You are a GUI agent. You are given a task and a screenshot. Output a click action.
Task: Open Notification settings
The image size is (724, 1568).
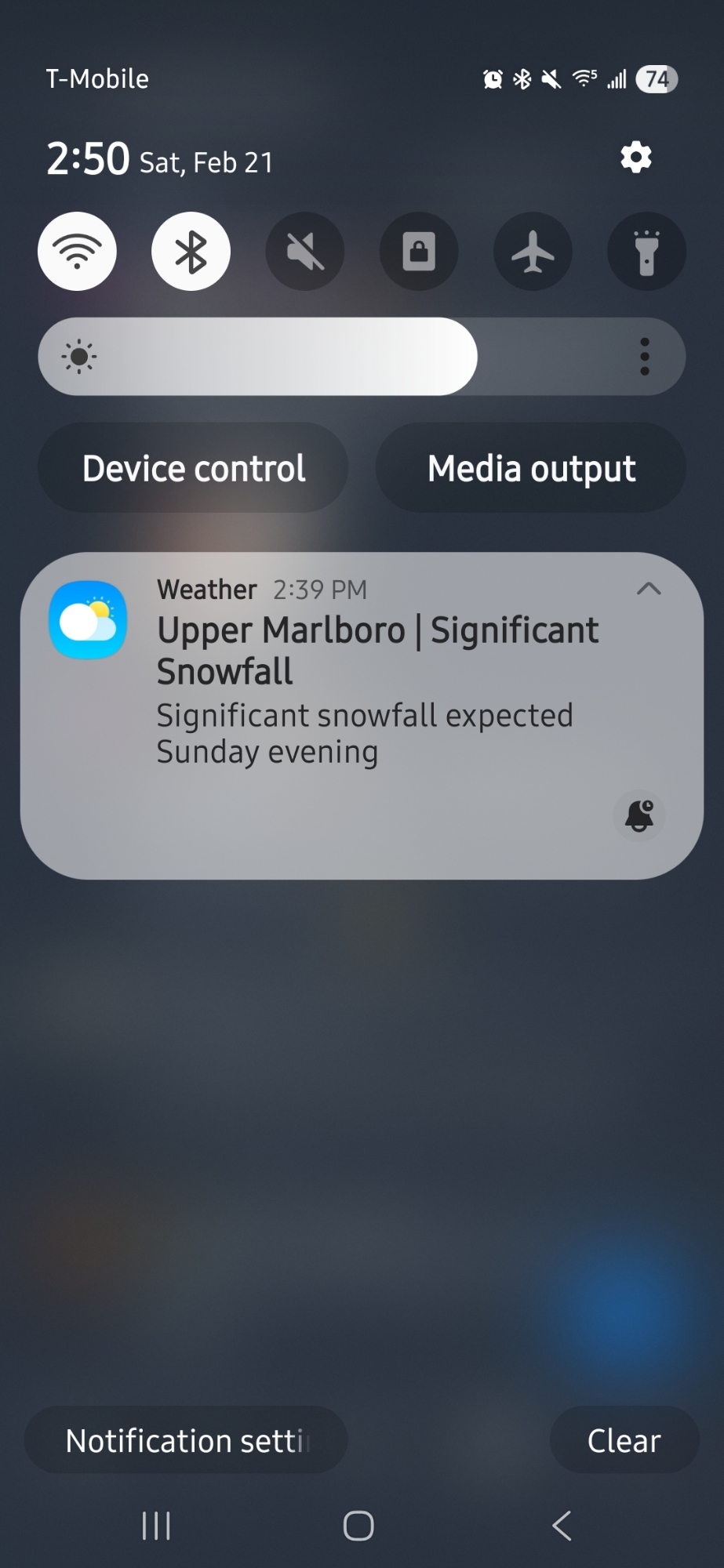(x=186, y=1440)
